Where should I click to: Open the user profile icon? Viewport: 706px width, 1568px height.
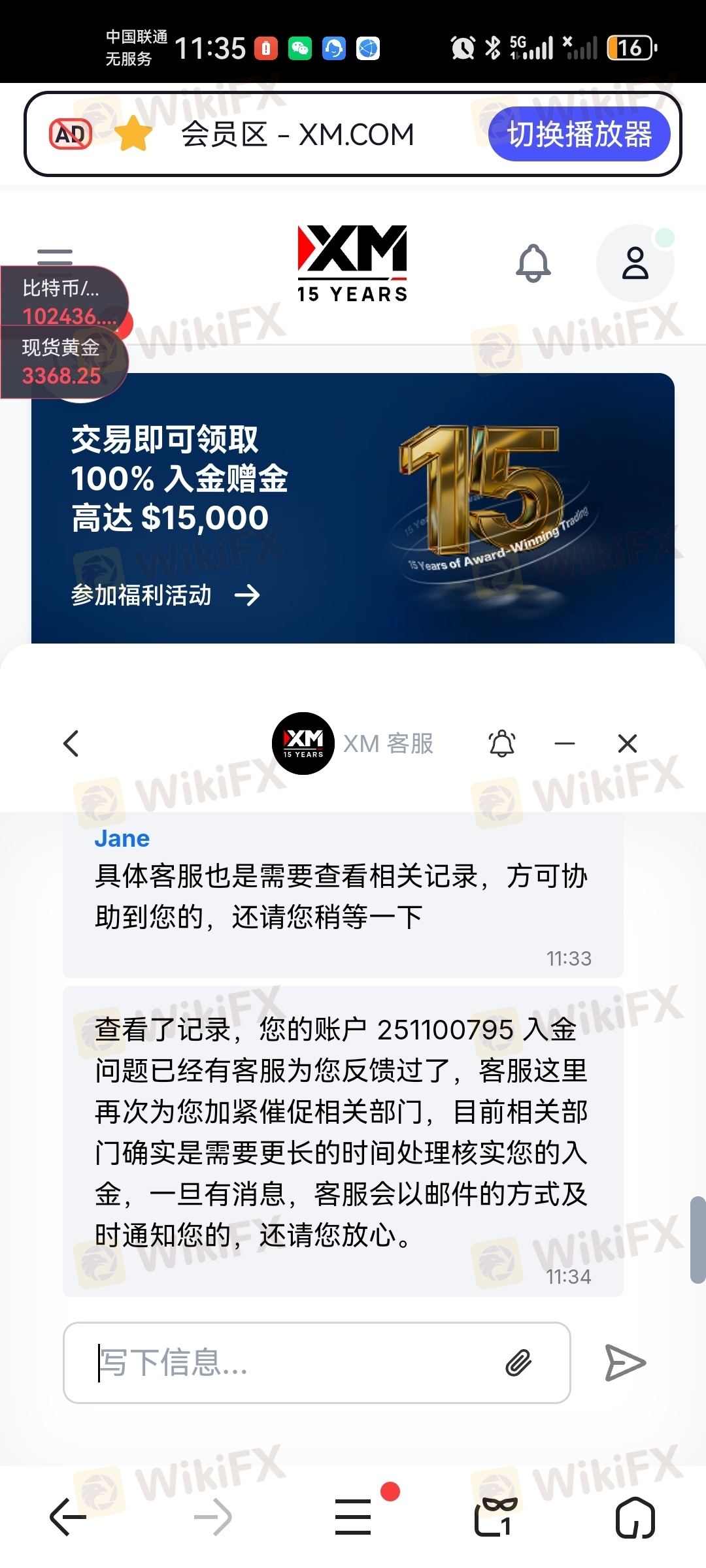click(635, 263)
